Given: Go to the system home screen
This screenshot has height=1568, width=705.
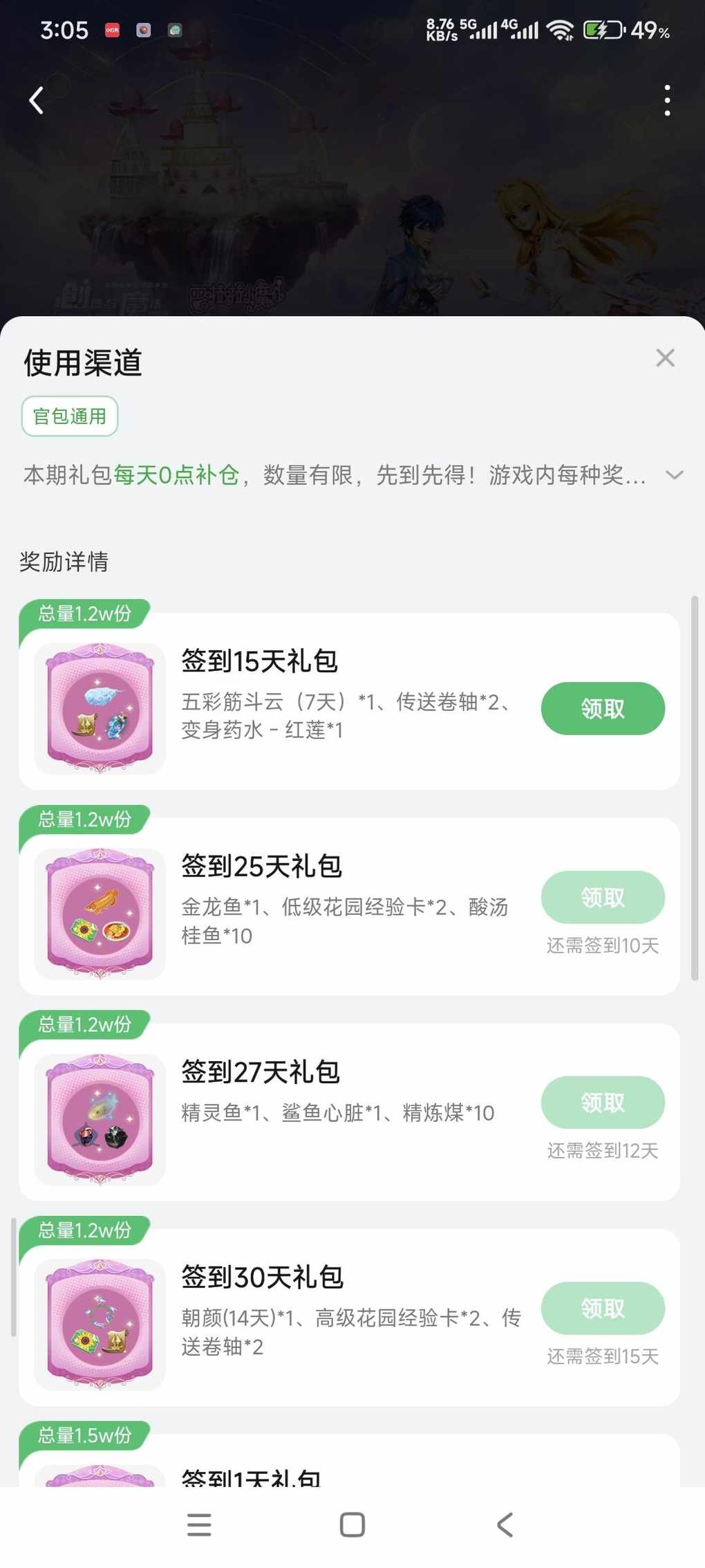Looking at the screenshot, I should pos(352,1524).
